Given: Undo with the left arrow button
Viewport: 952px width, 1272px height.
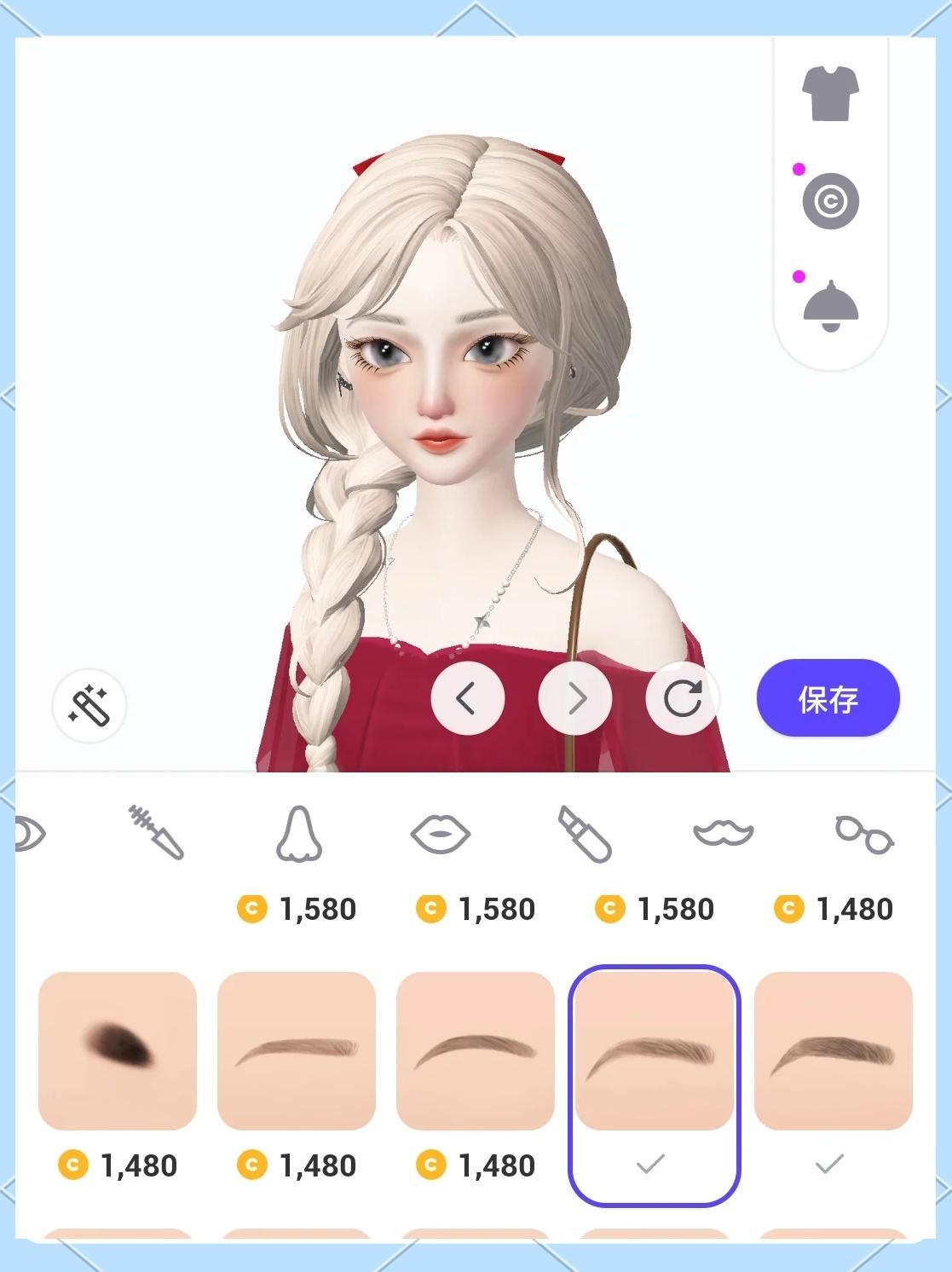Looking at the screenshot, I should (467, 700).
